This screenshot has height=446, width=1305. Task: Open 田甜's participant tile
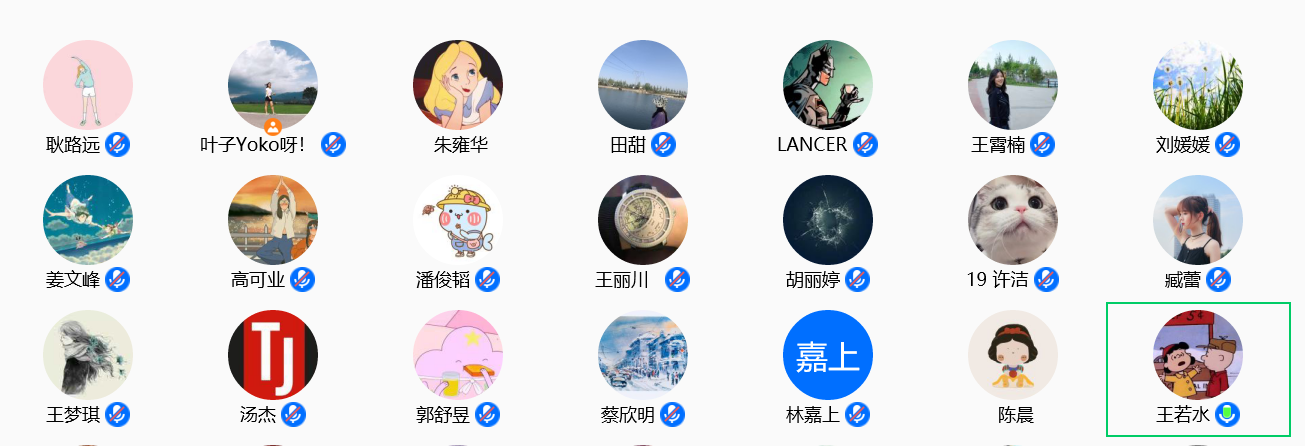click(x=643, y=85)
